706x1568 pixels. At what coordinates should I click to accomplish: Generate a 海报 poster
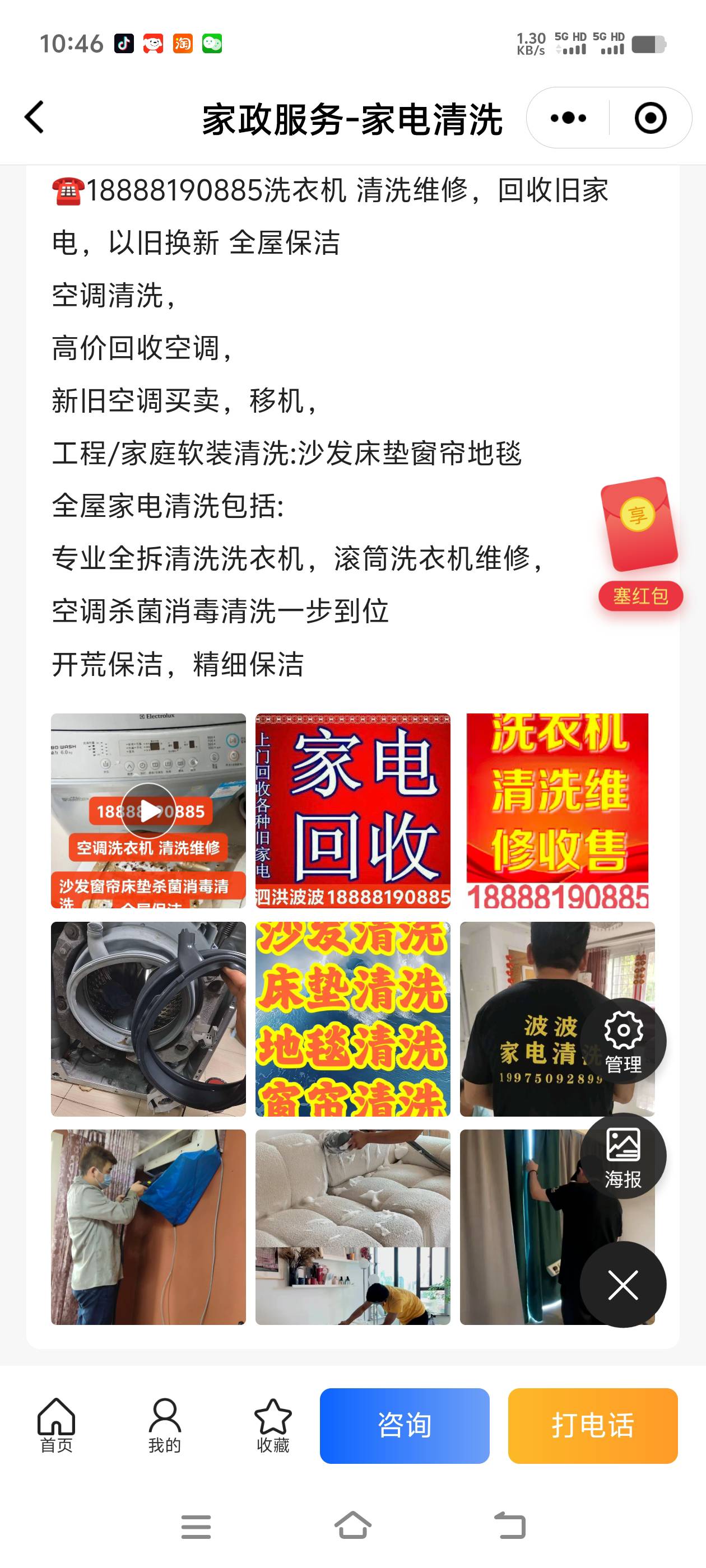[x=623, y=1156]
